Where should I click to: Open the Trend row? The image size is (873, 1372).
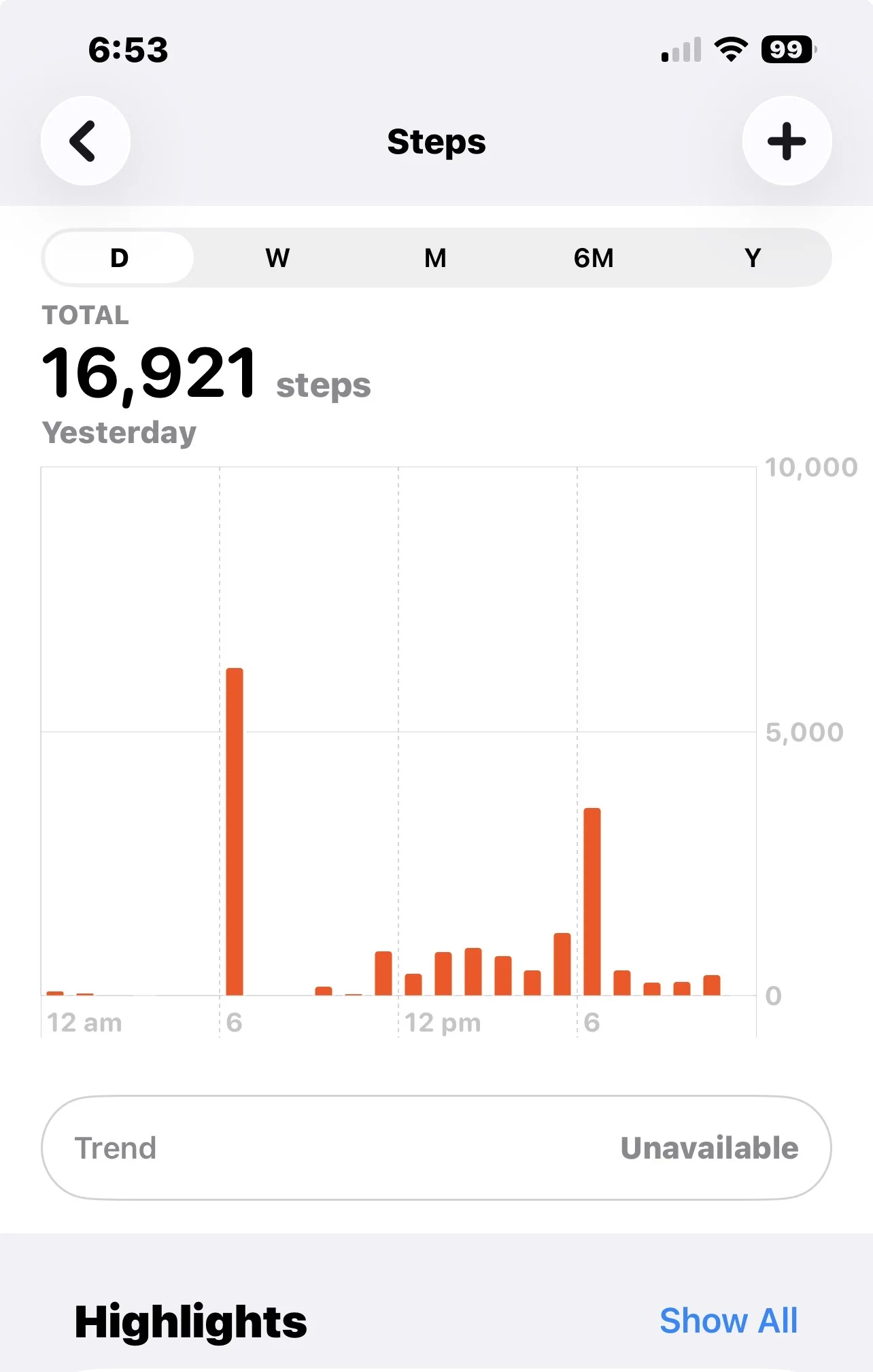coord(437,1148)
